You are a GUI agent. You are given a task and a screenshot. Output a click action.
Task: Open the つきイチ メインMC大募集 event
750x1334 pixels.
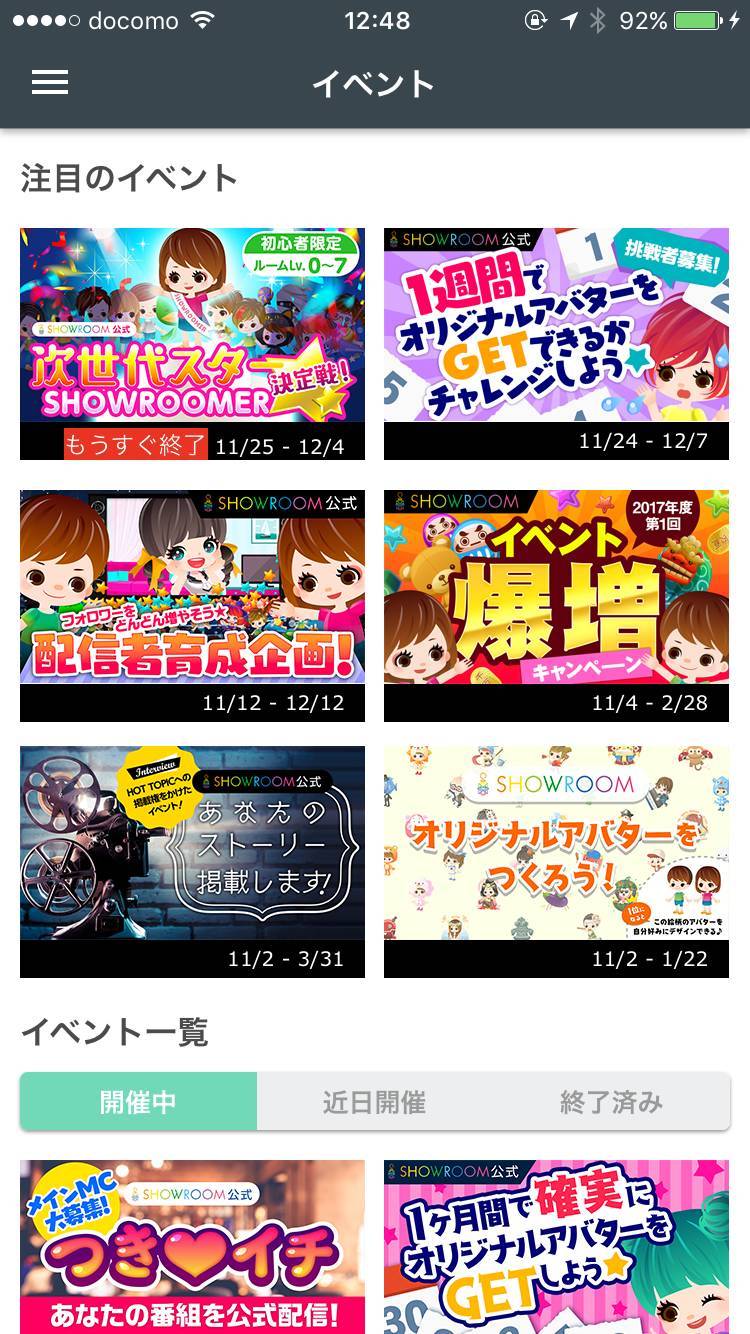click(x=192, y=1246)
